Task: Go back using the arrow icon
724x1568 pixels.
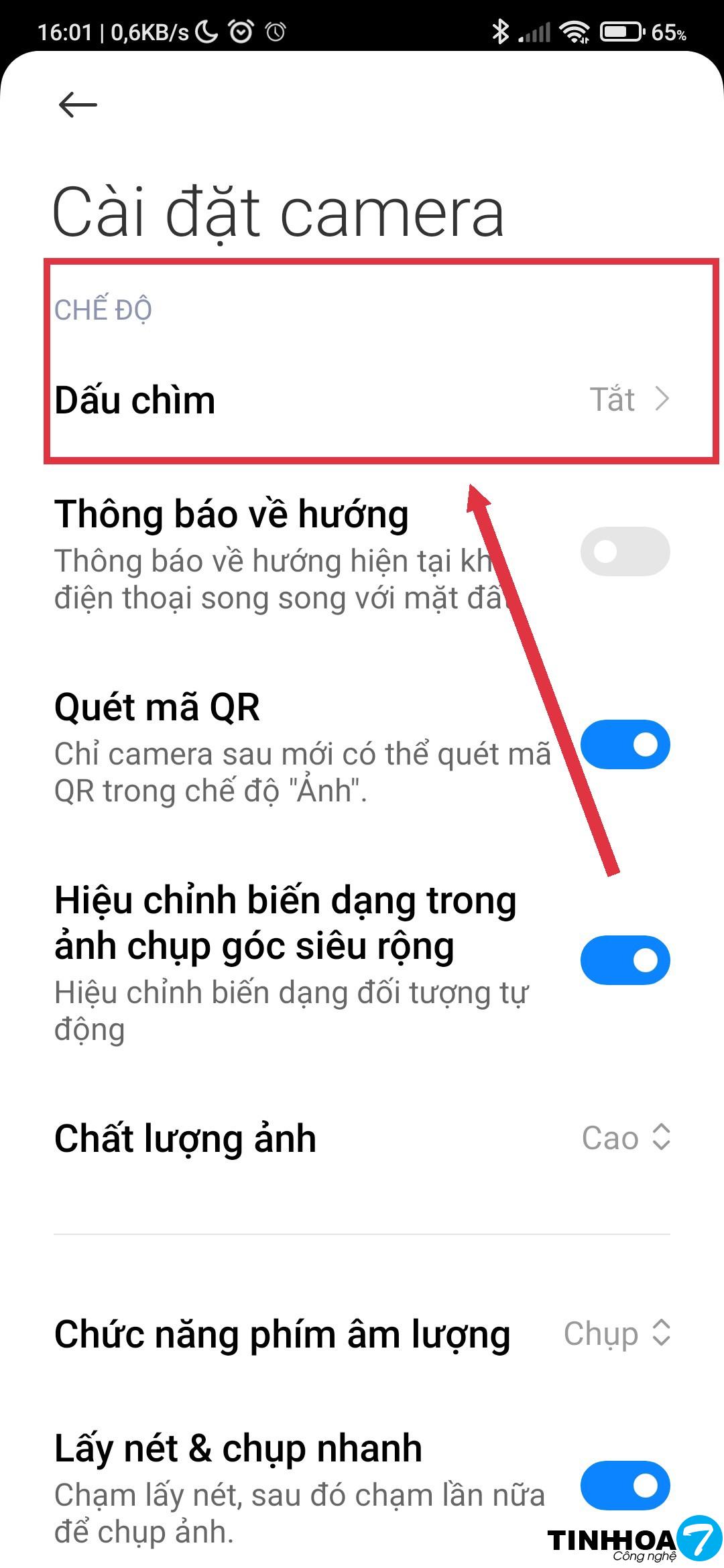Action: [x=78, y=105]
